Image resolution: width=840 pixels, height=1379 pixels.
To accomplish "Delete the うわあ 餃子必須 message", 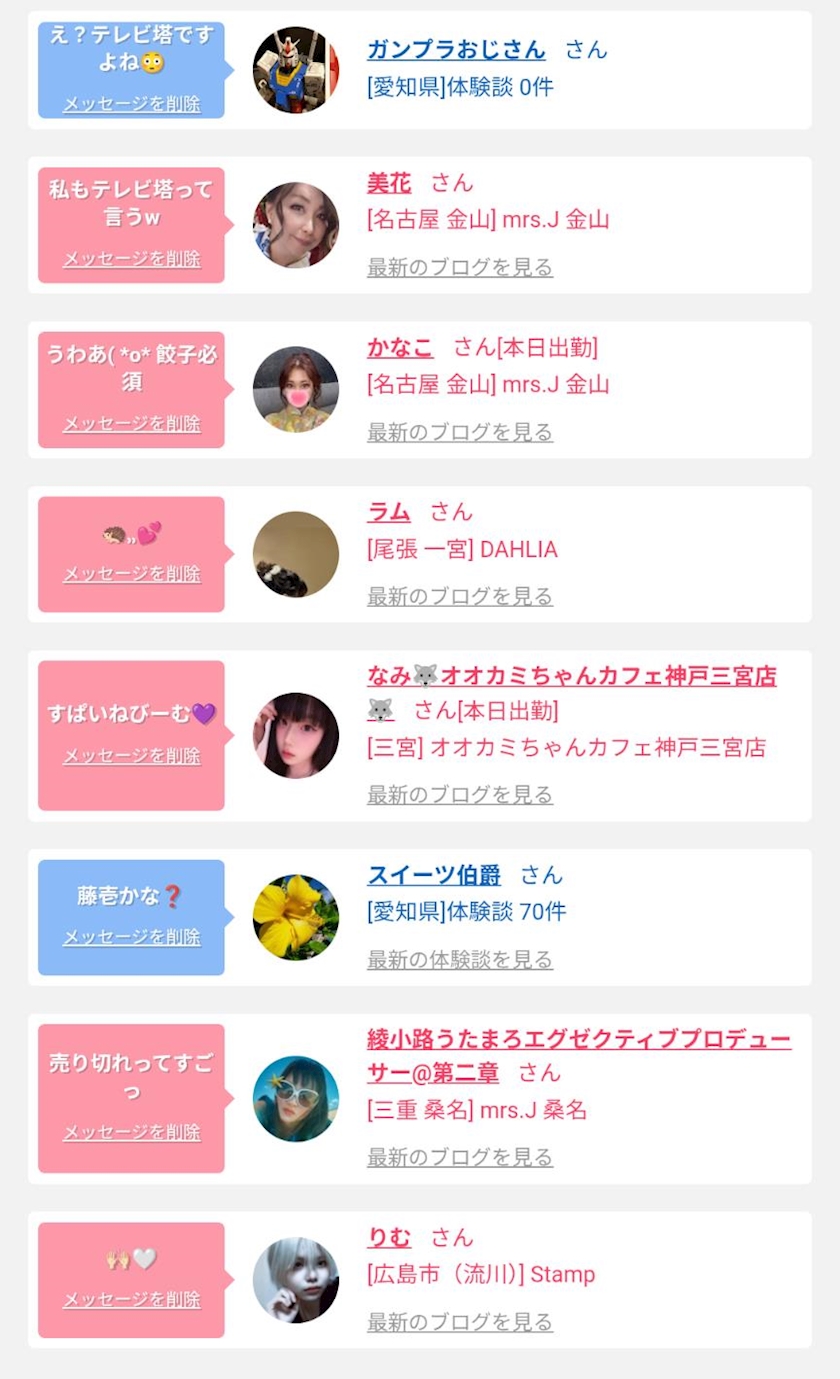I will (x=131, y=424).
